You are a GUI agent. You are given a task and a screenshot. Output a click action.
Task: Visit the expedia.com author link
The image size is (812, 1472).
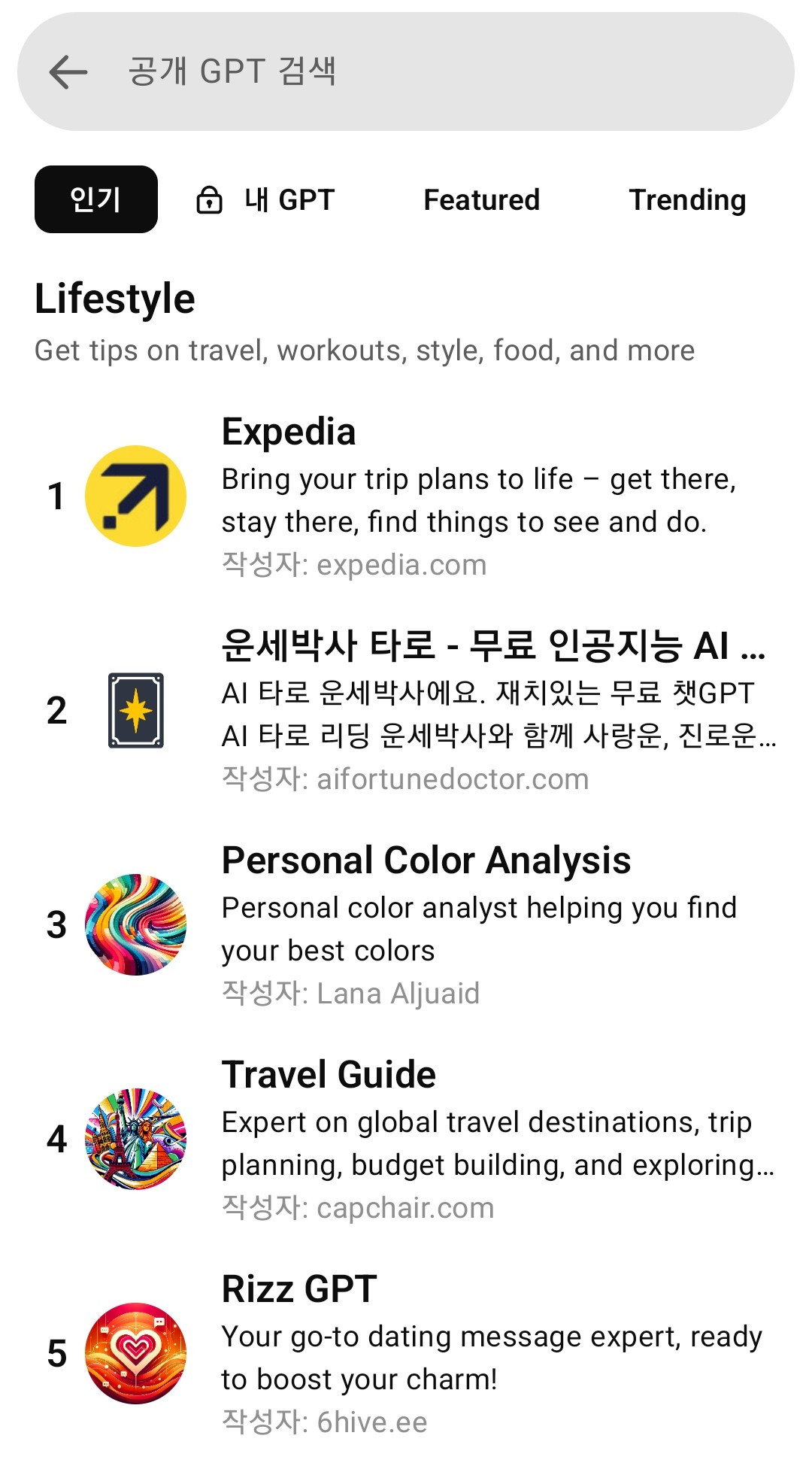coord(353,564)
